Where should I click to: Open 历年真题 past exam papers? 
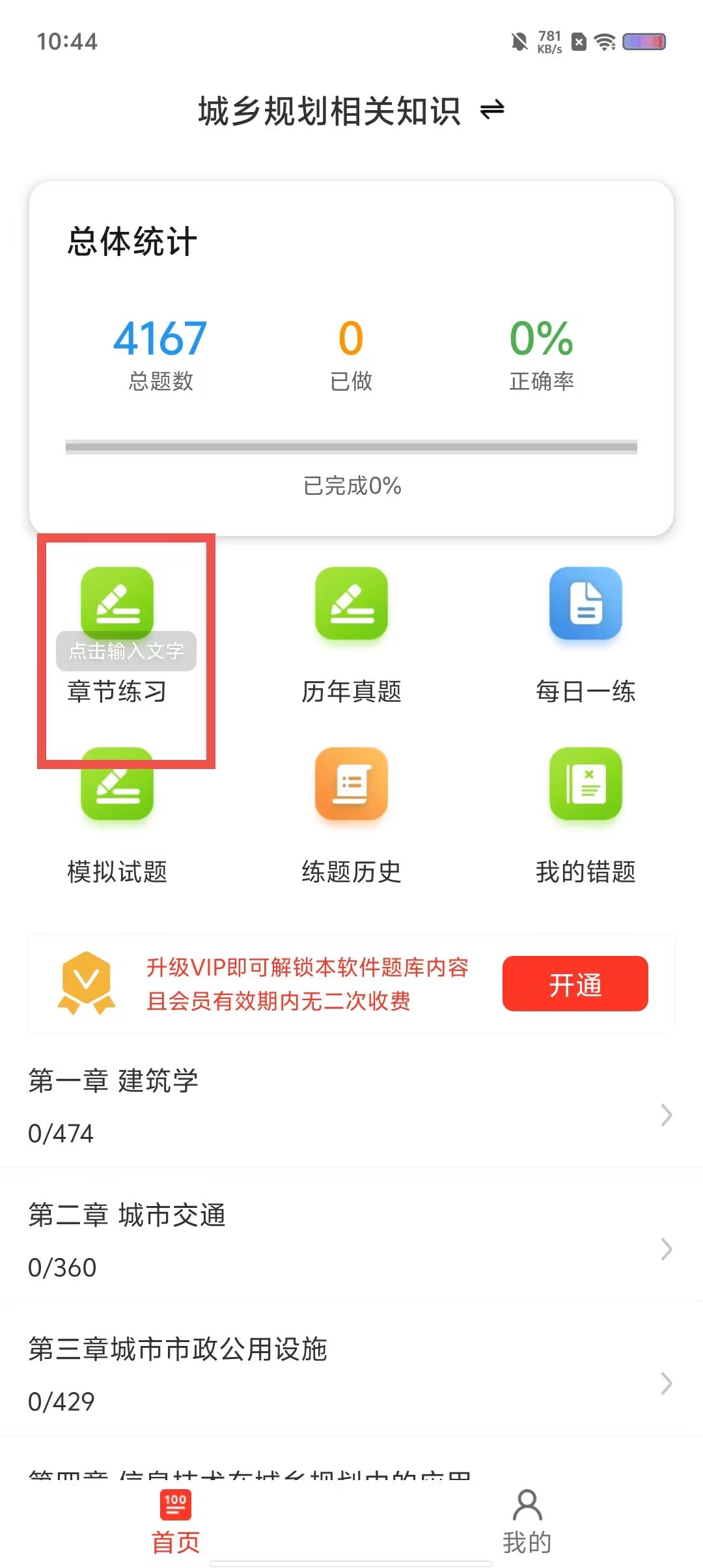point(351,636)
